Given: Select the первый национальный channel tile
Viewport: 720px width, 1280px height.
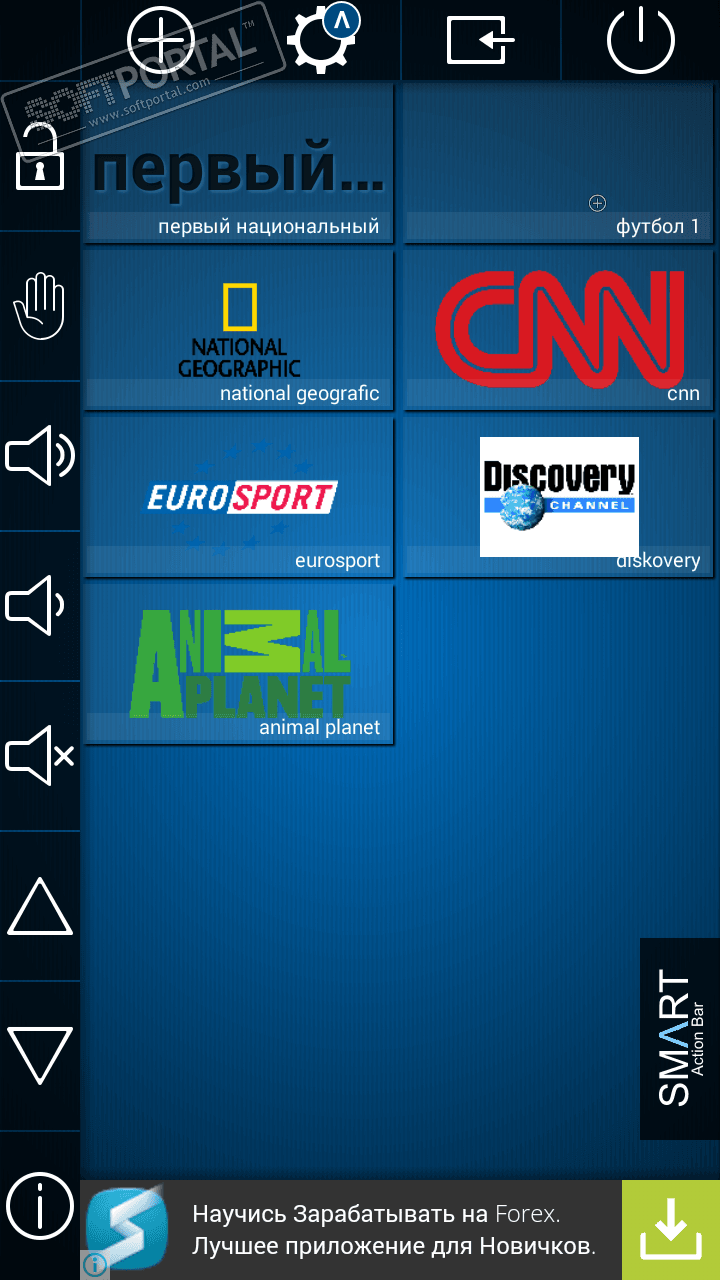Looking at the screenshot, I should point(239,164).
